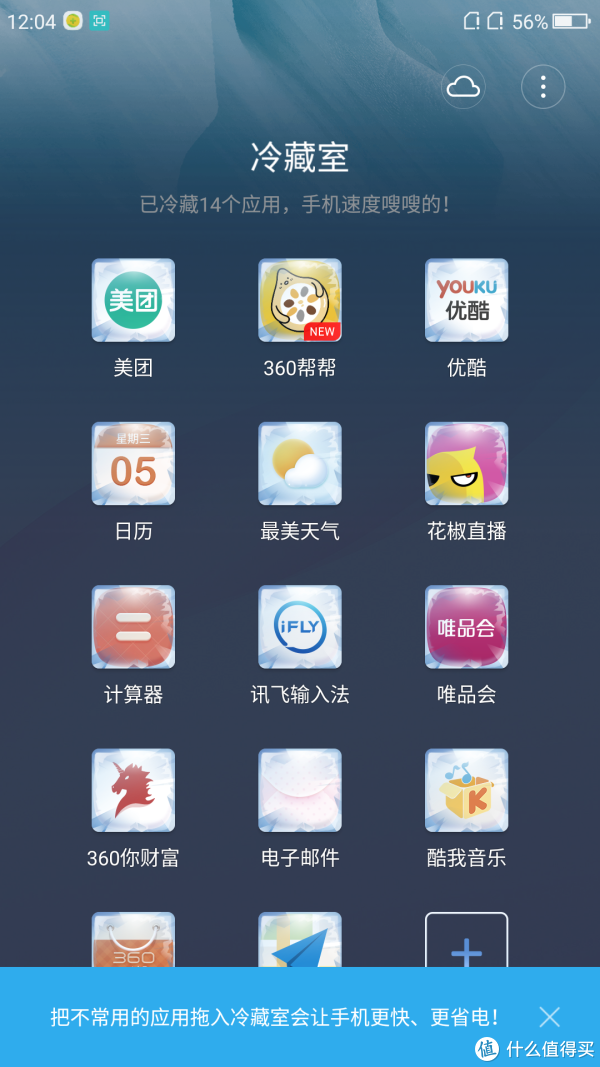The width and height of the screenshot is (600, 1067).
Task: Open the three-dot overflow menu
Action: [543, 87]
